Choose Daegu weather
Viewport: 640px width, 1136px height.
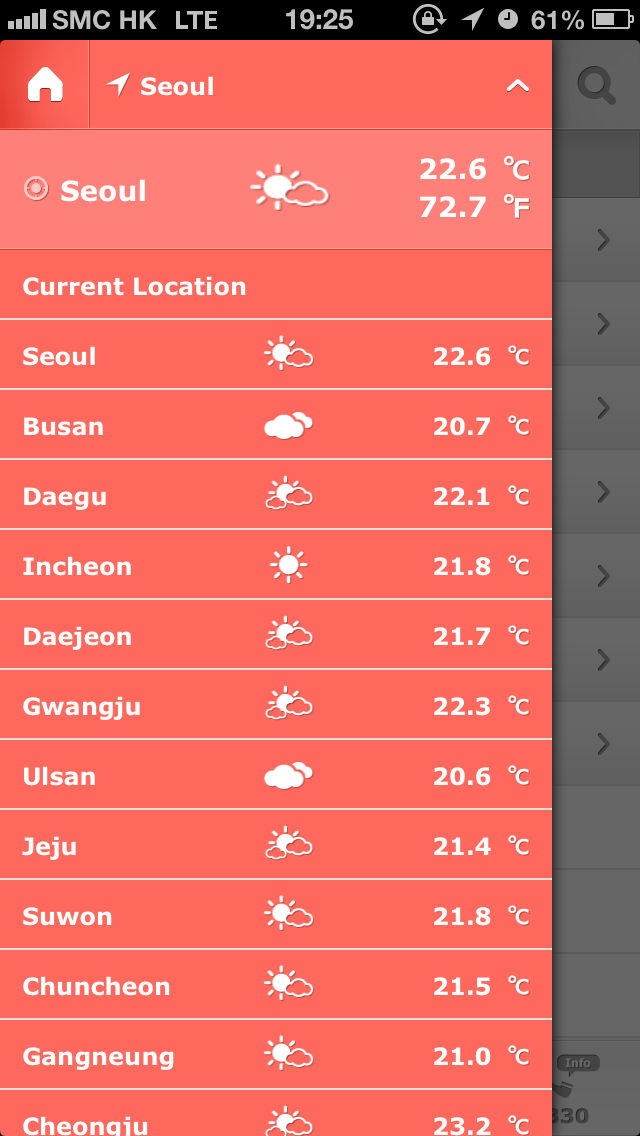(x=275, y=496)
